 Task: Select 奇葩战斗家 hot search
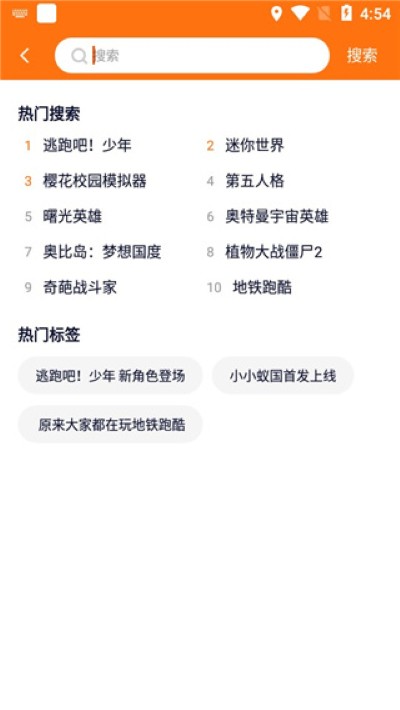click(x=80, y=287)
